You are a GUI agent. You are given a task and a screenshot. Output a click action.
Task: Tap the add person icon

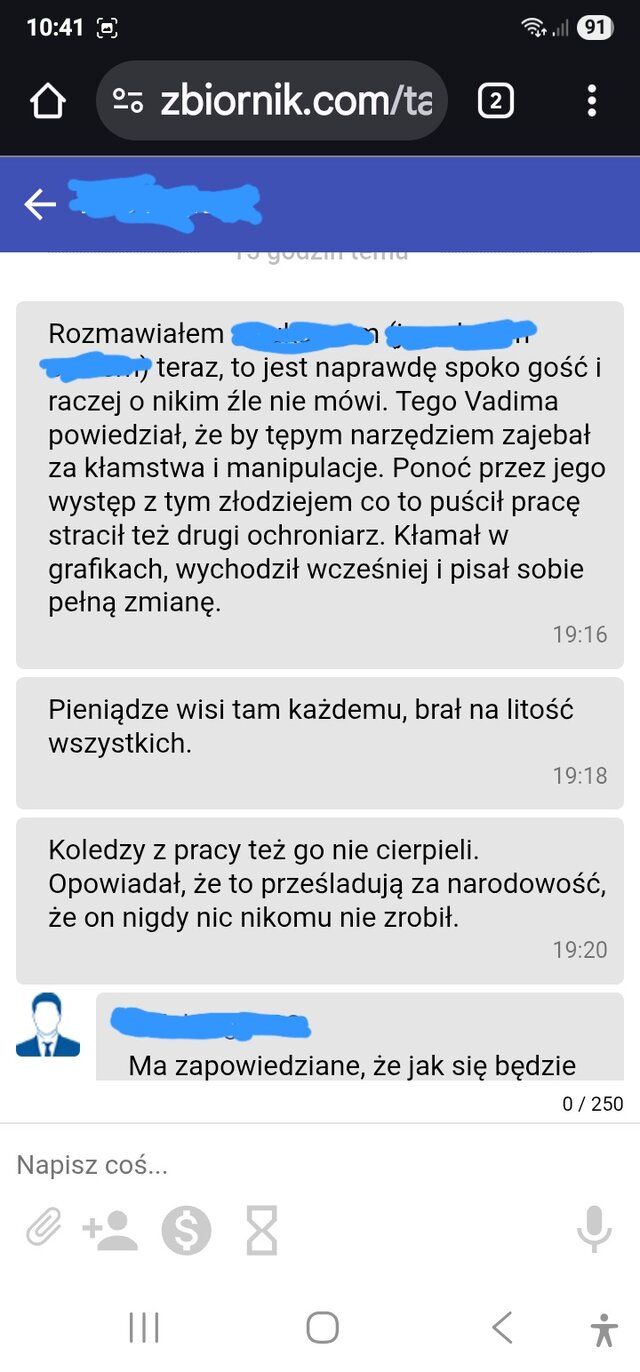[110, 1230]
